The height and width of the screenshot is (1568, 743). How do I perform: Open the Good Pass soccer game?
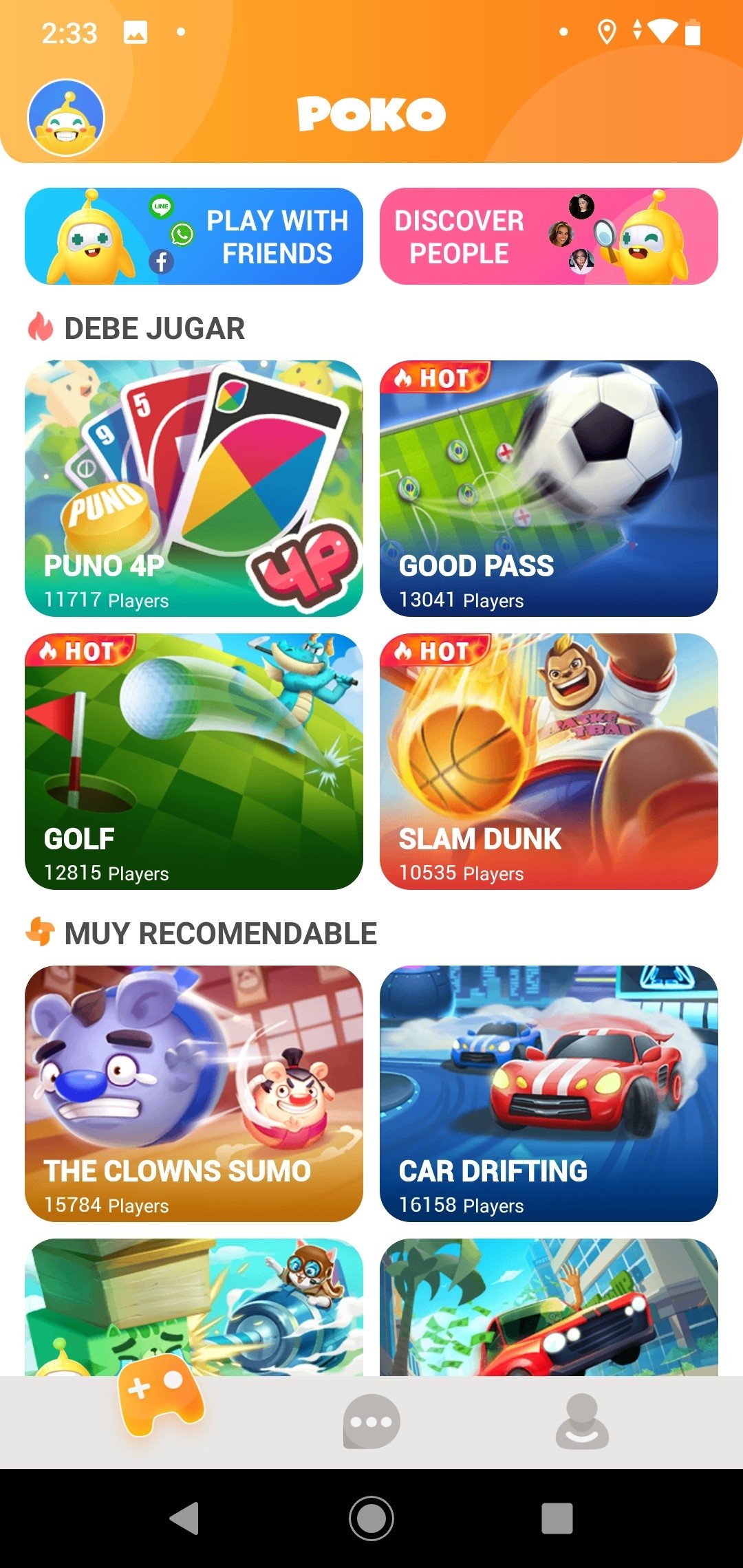pyautogui.click(x=548, y=488)
